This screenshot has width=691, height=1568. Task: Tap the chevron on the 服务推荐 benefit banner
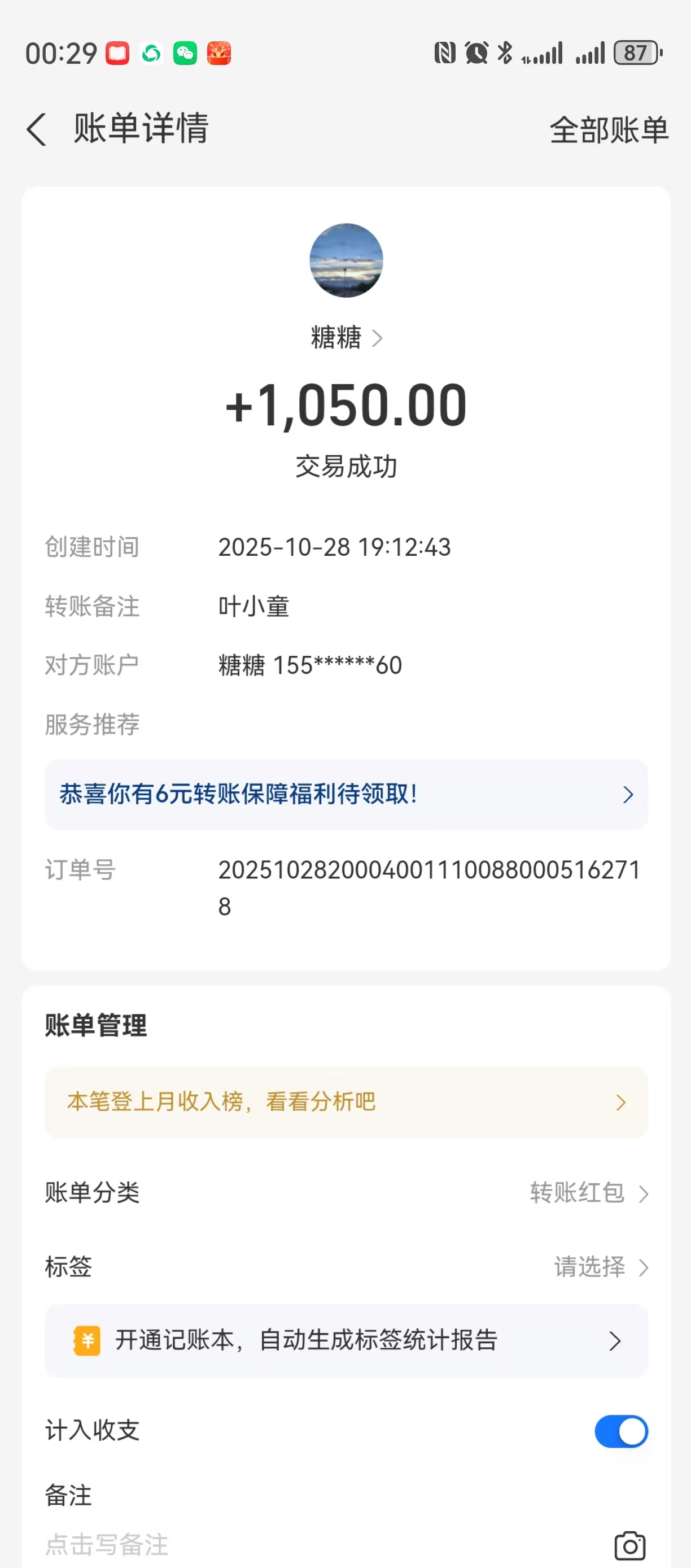click(628, 794)
